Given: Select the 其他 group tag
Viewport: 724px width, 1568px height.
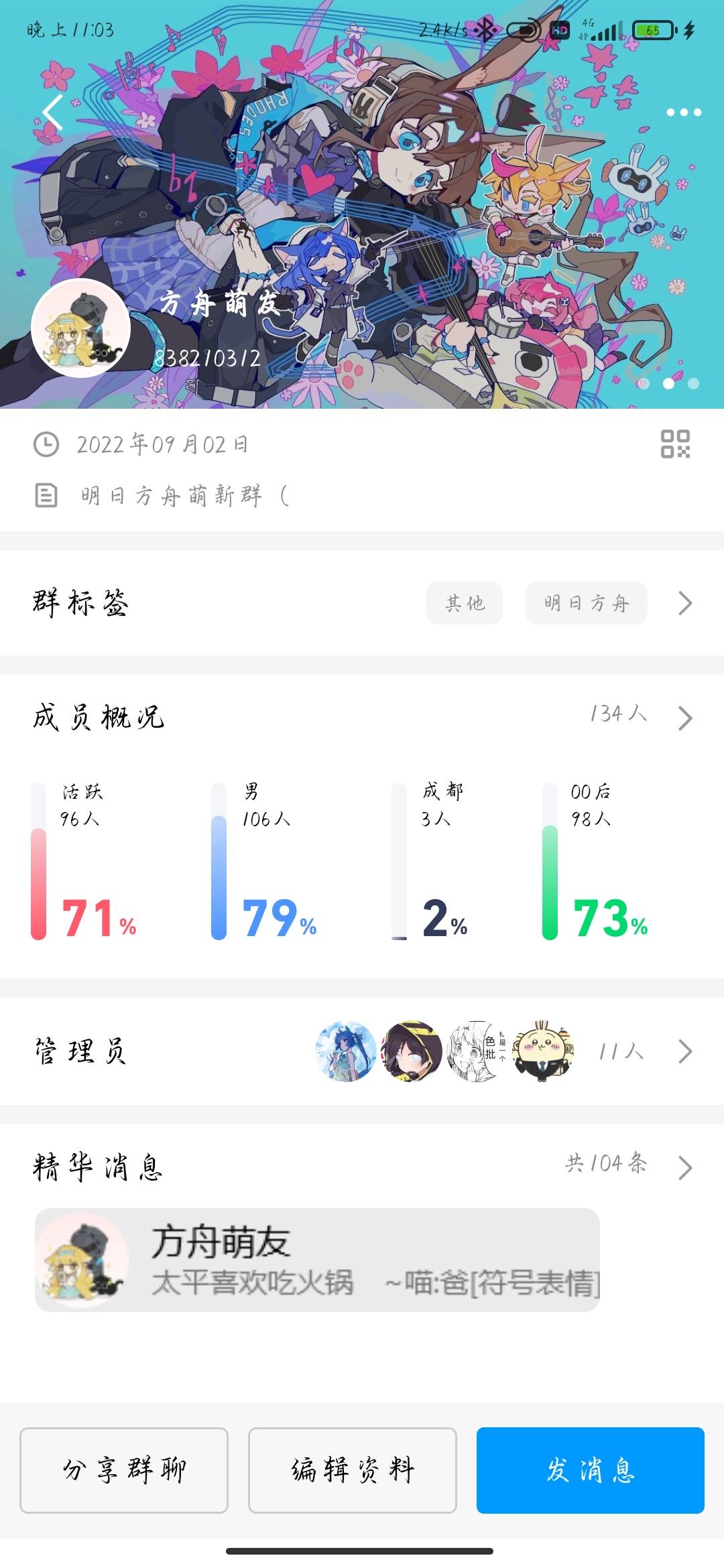Looking at the screenshot, I should tap(466, 604).
